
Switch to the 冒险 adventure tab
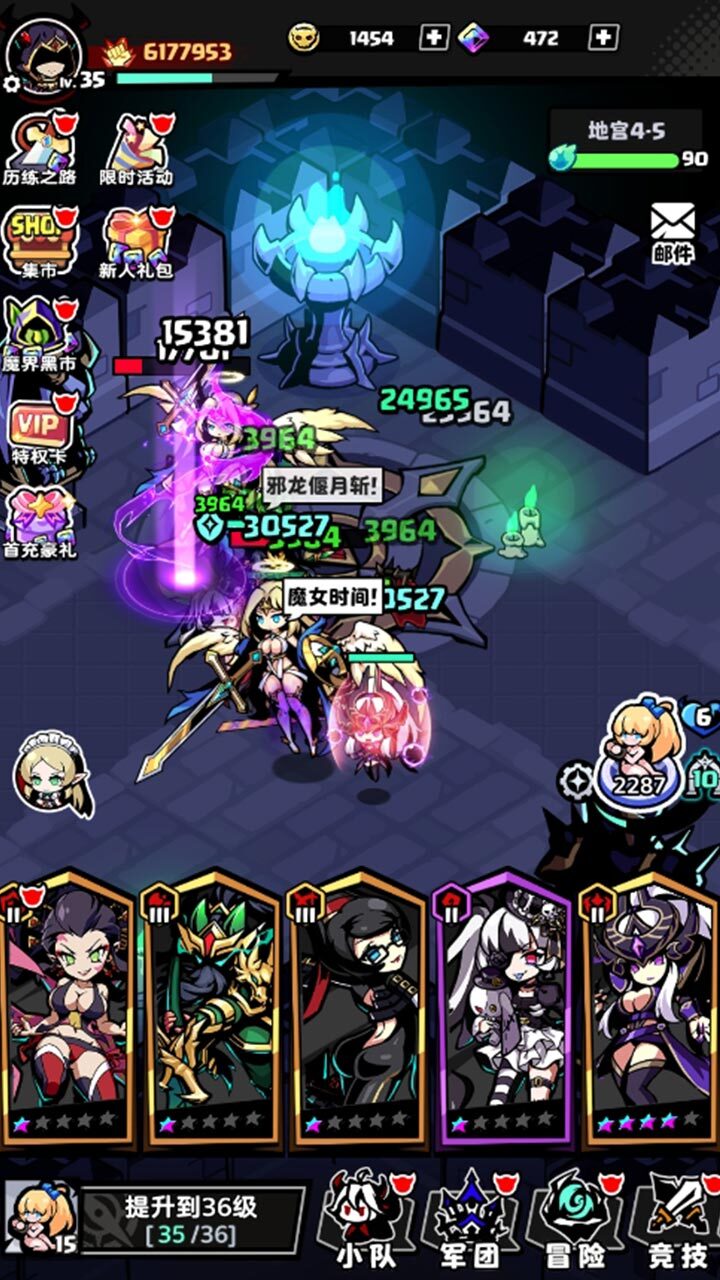tap(575, 1220)
